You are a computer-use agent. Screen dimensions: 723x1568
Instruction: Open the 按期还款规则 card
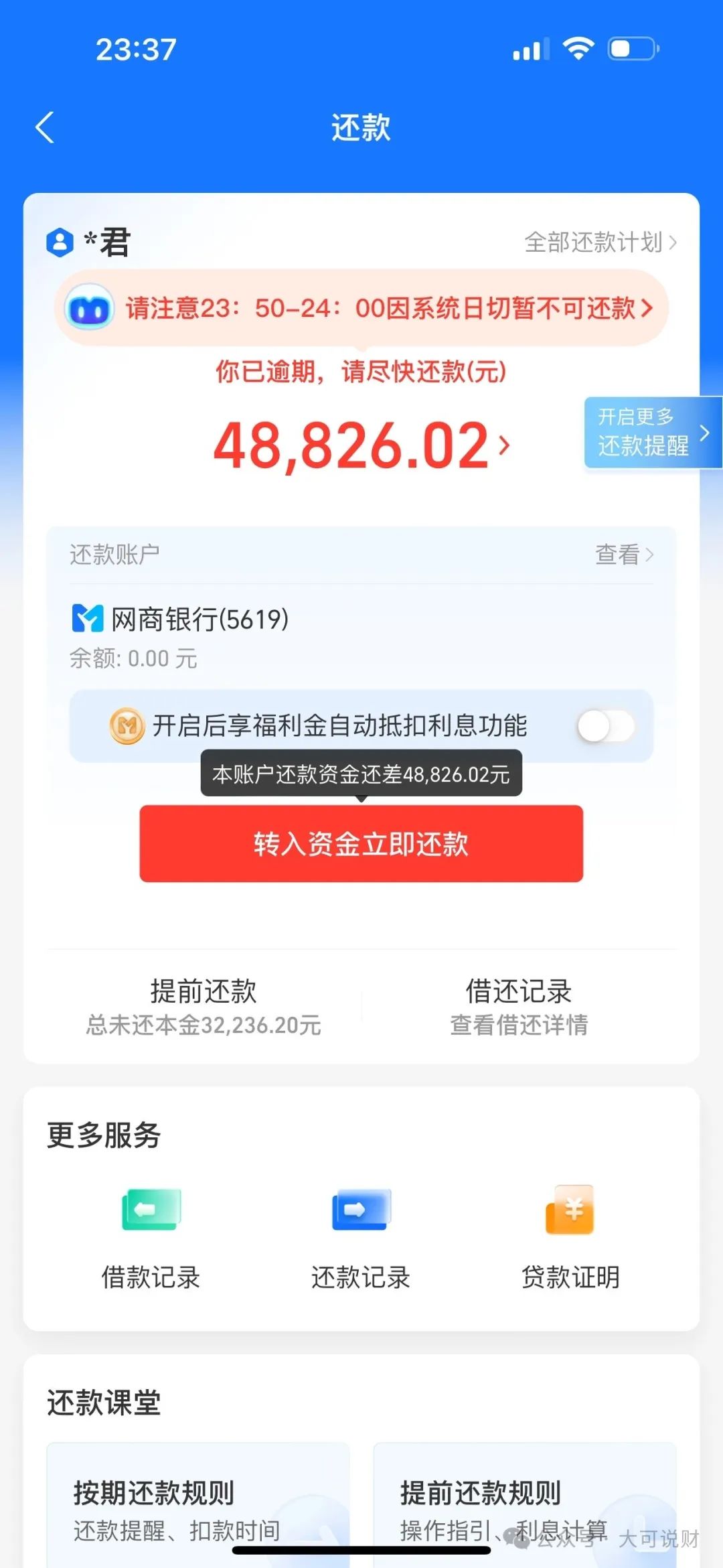tap(198, 1507)
